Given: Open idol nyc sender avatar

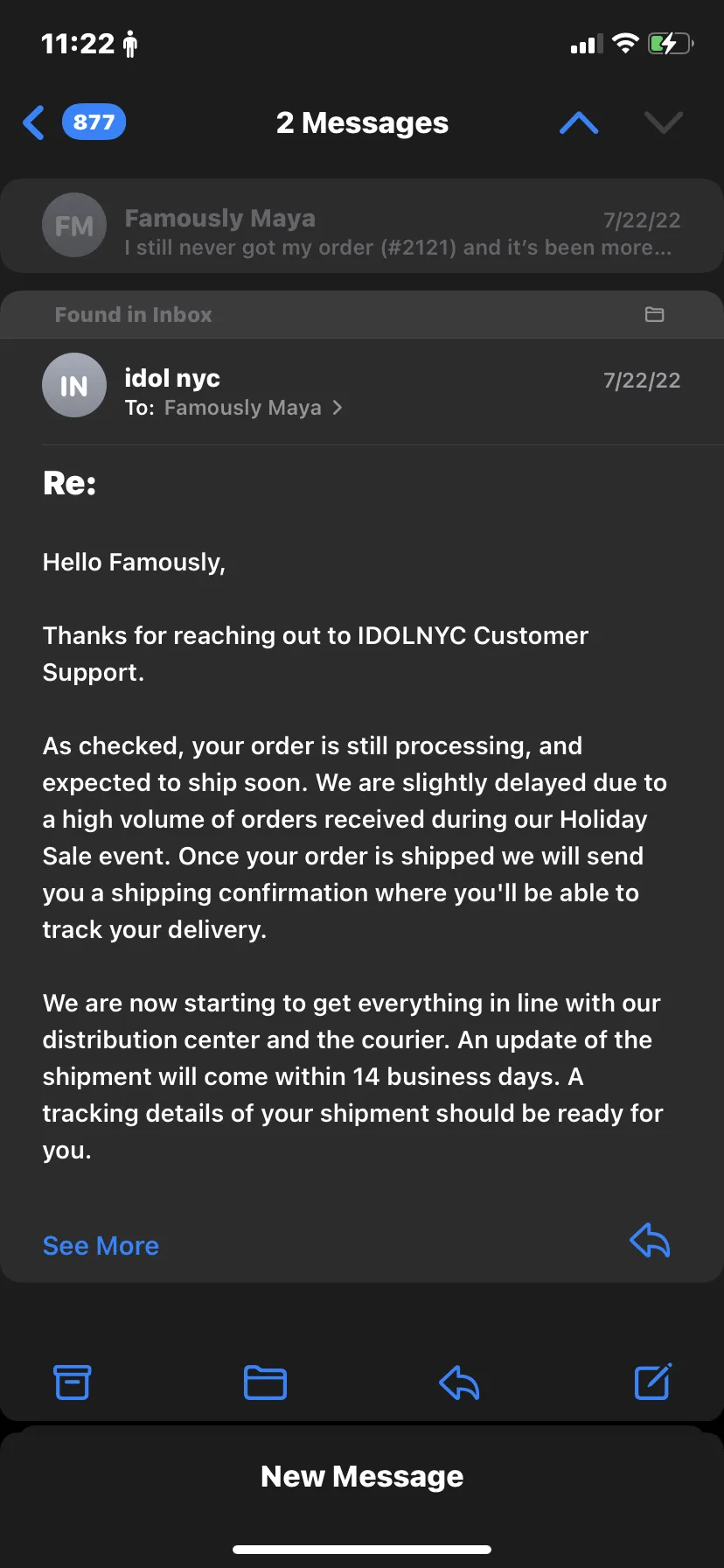Looking at the screenshot, I should click(74, 385).
